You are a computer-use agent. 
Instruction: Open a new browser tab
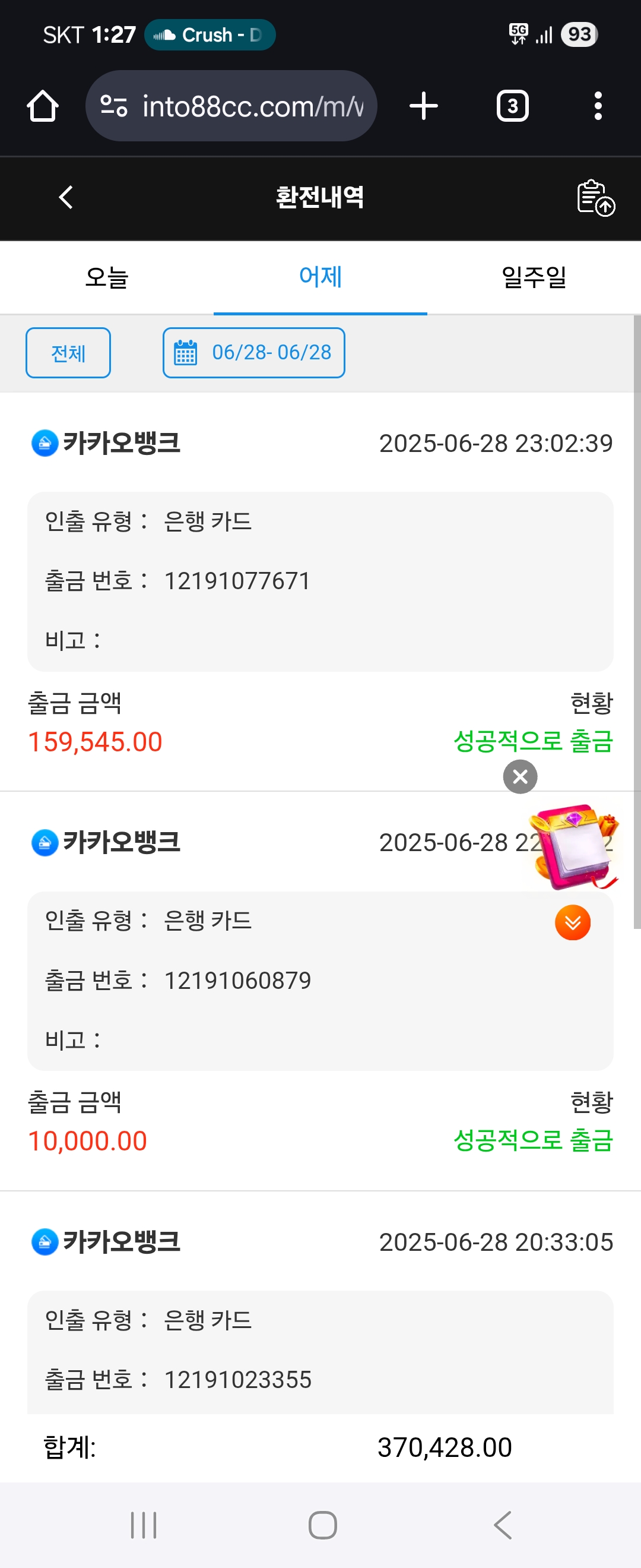pos(424,106)
